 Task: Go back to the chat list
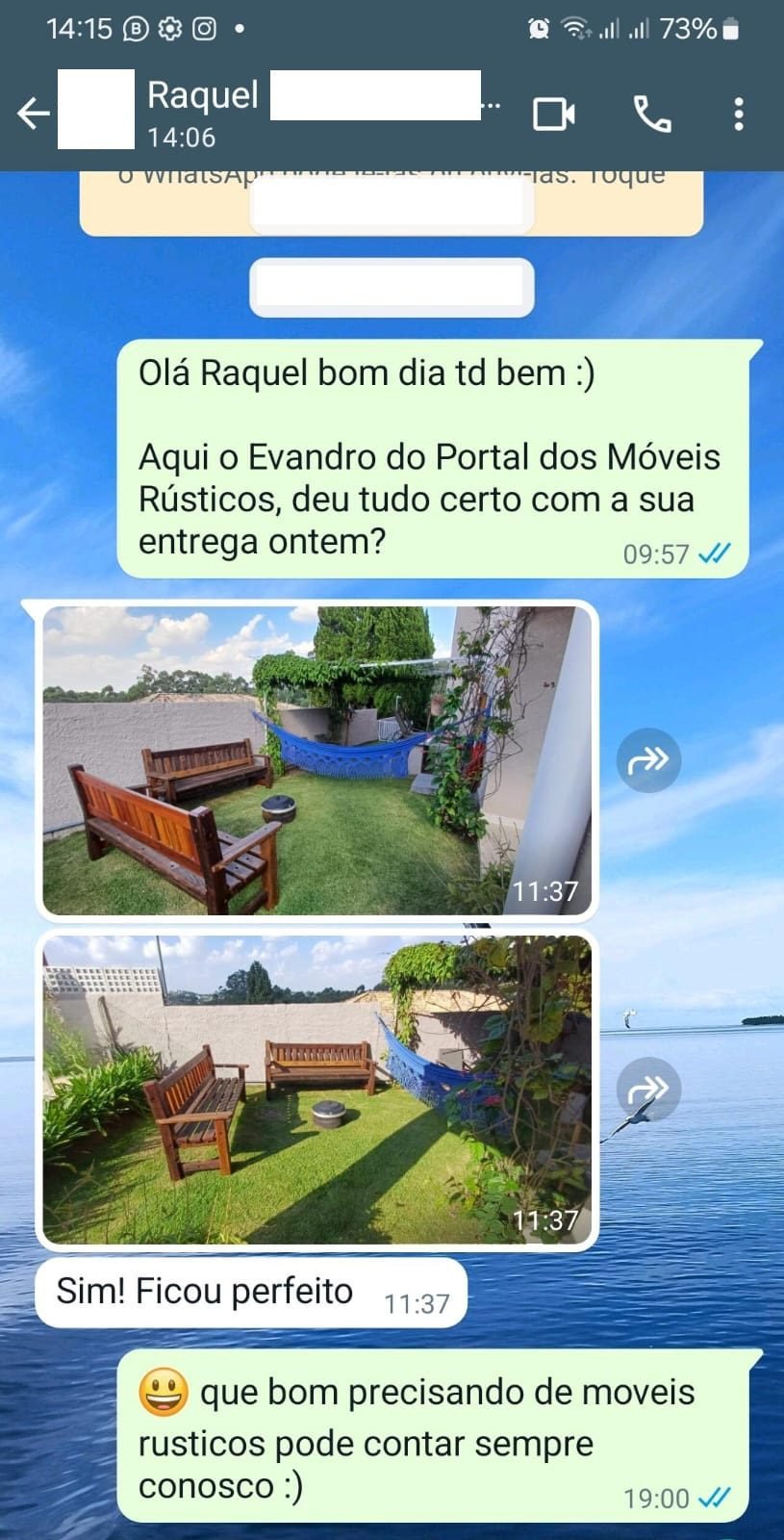pyautogui.click(x=33, y=114)
